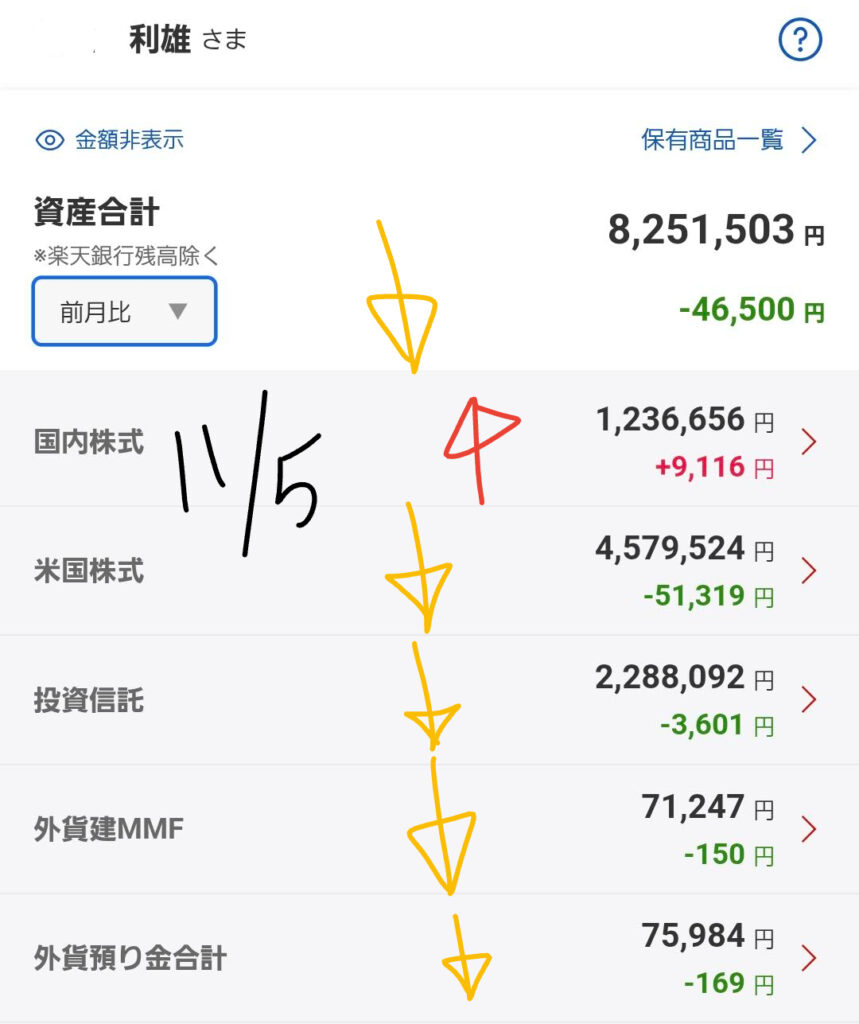Open the help question mark icon
The width and height of the screenshot is (859, 1024).
click(x=799, y=41)
